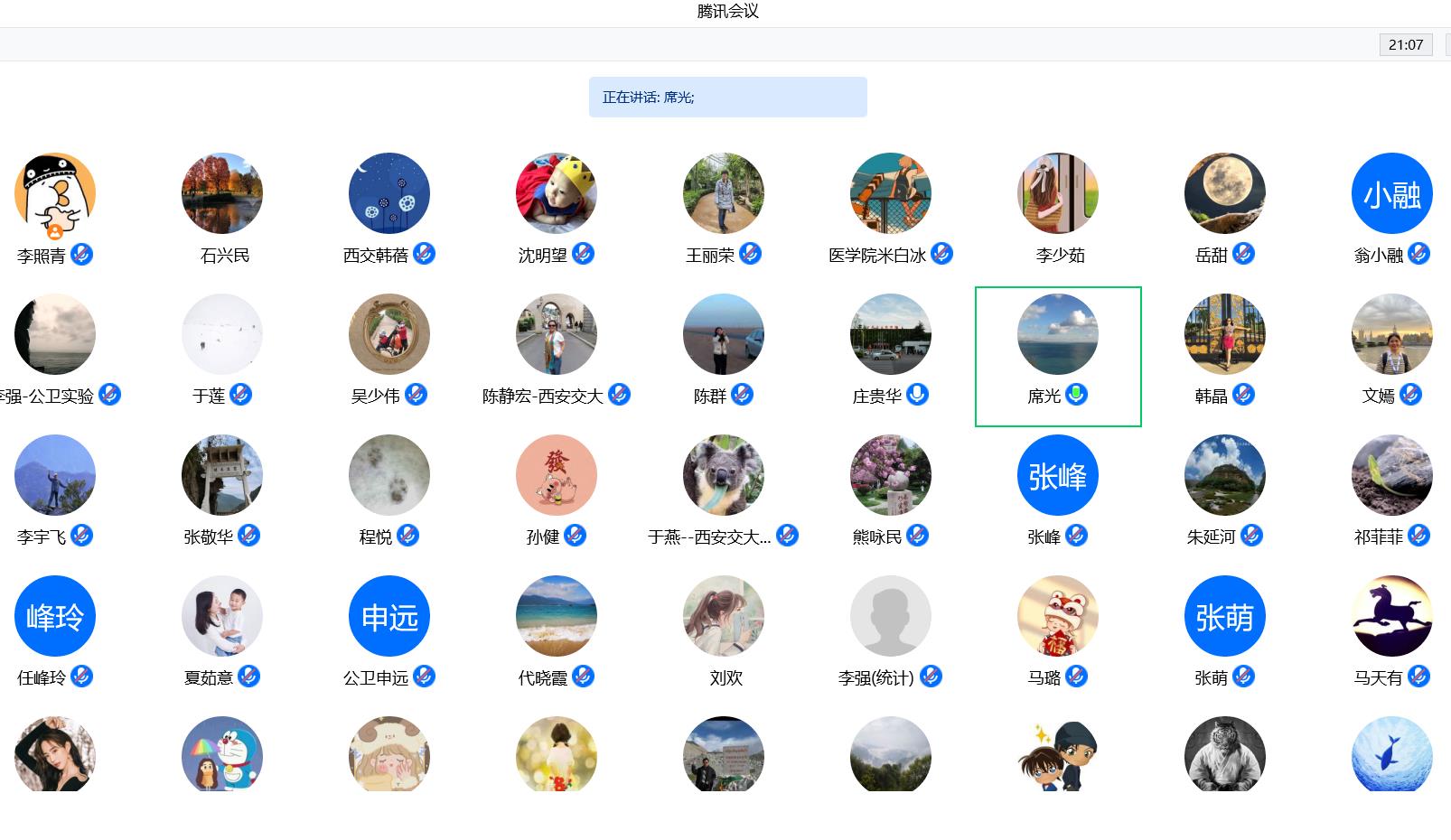This screenshot has width=1451, height=840.
Task: Open 王丽荣's participant tile
Action: point(724,194)
